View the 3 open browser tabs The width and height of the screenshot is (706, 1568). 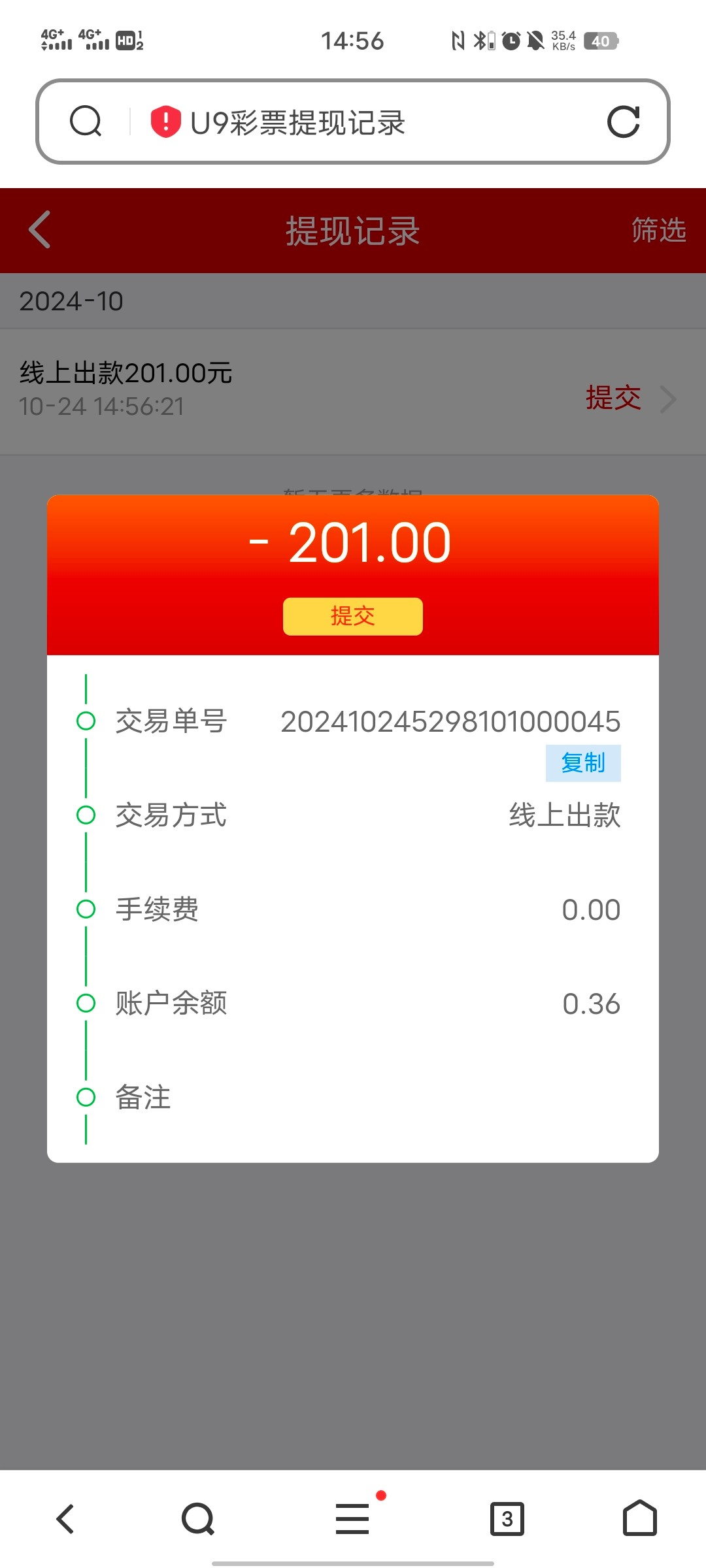tap(507, 1518)
